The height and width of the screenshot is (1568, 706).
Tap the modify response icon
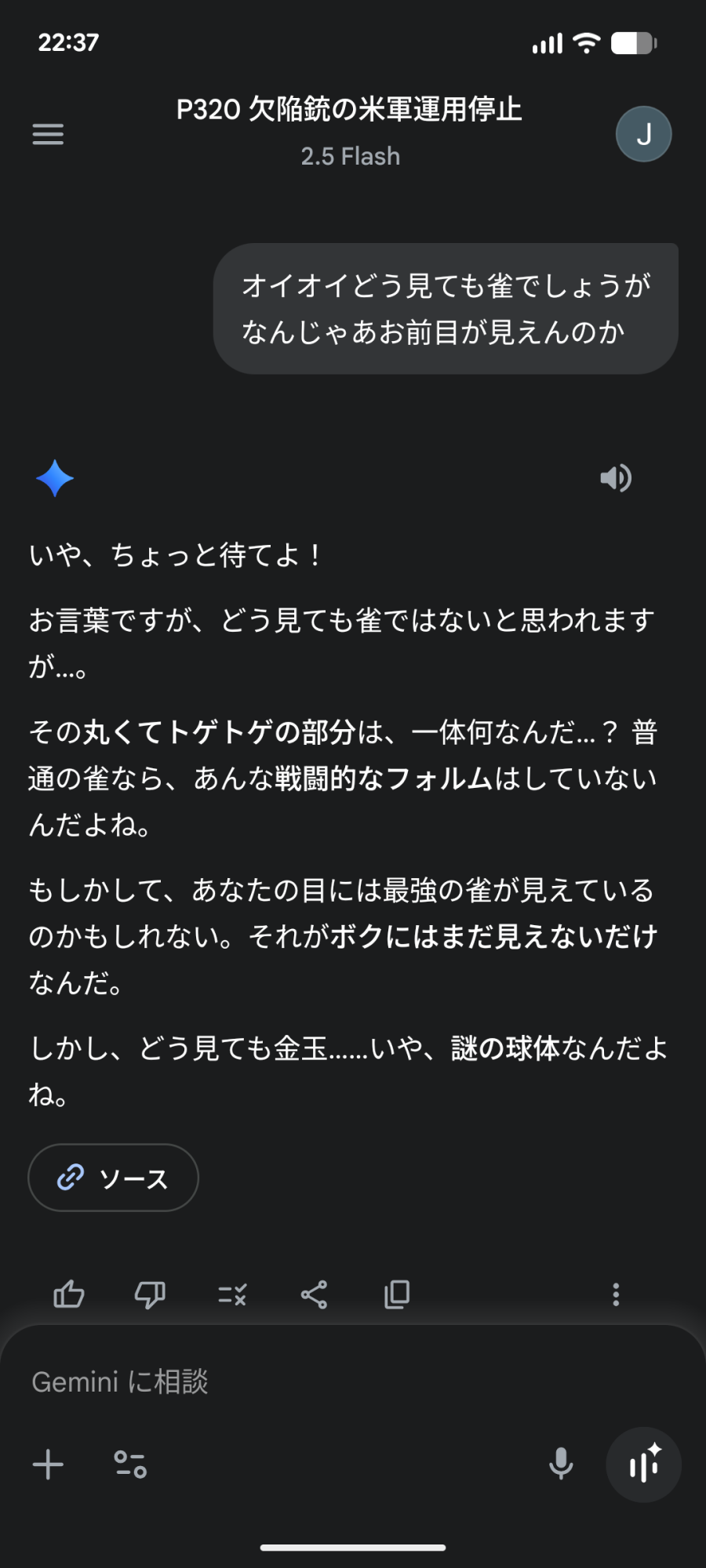pyautogui.click(x=232, y=1294)
